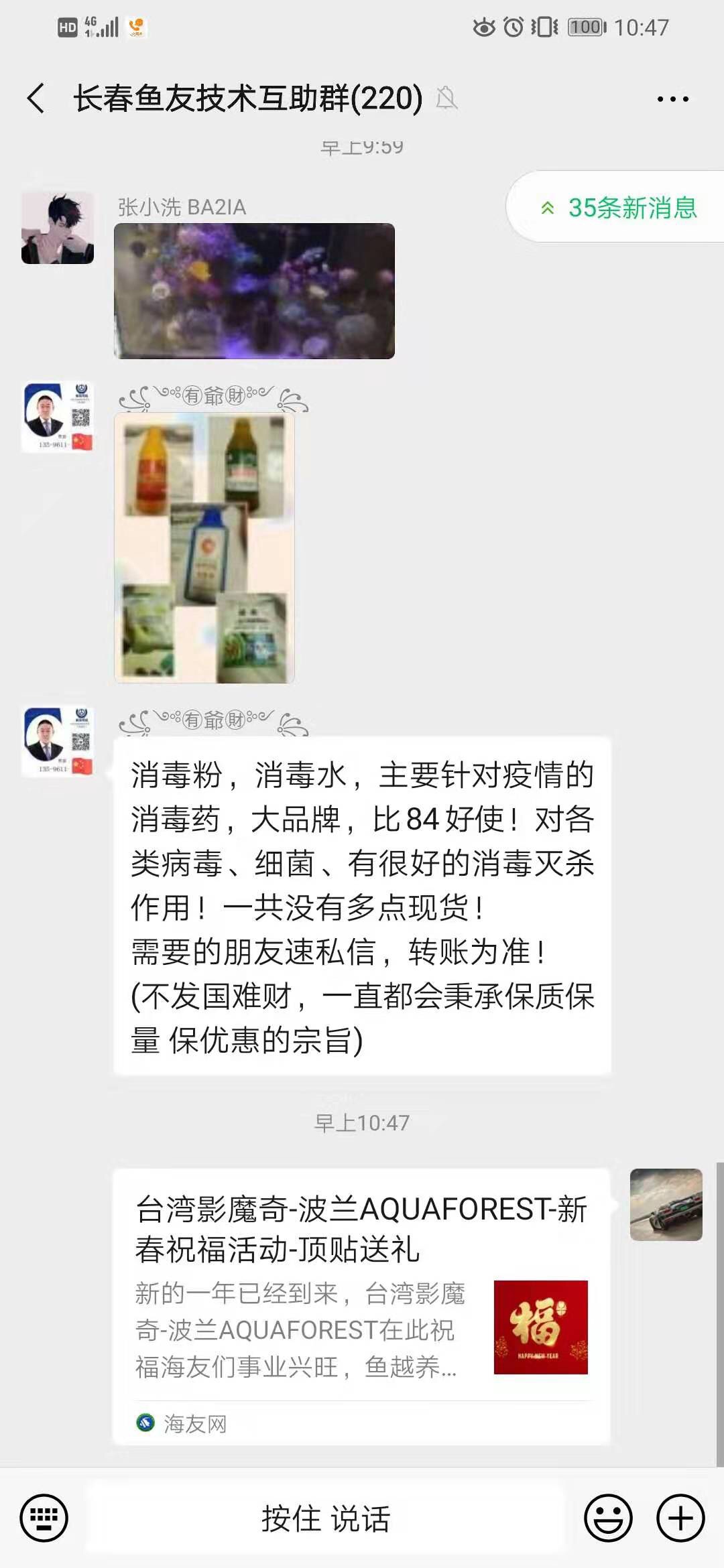
Task: Open the plus attachments menu
Action: coord(680,1518)
